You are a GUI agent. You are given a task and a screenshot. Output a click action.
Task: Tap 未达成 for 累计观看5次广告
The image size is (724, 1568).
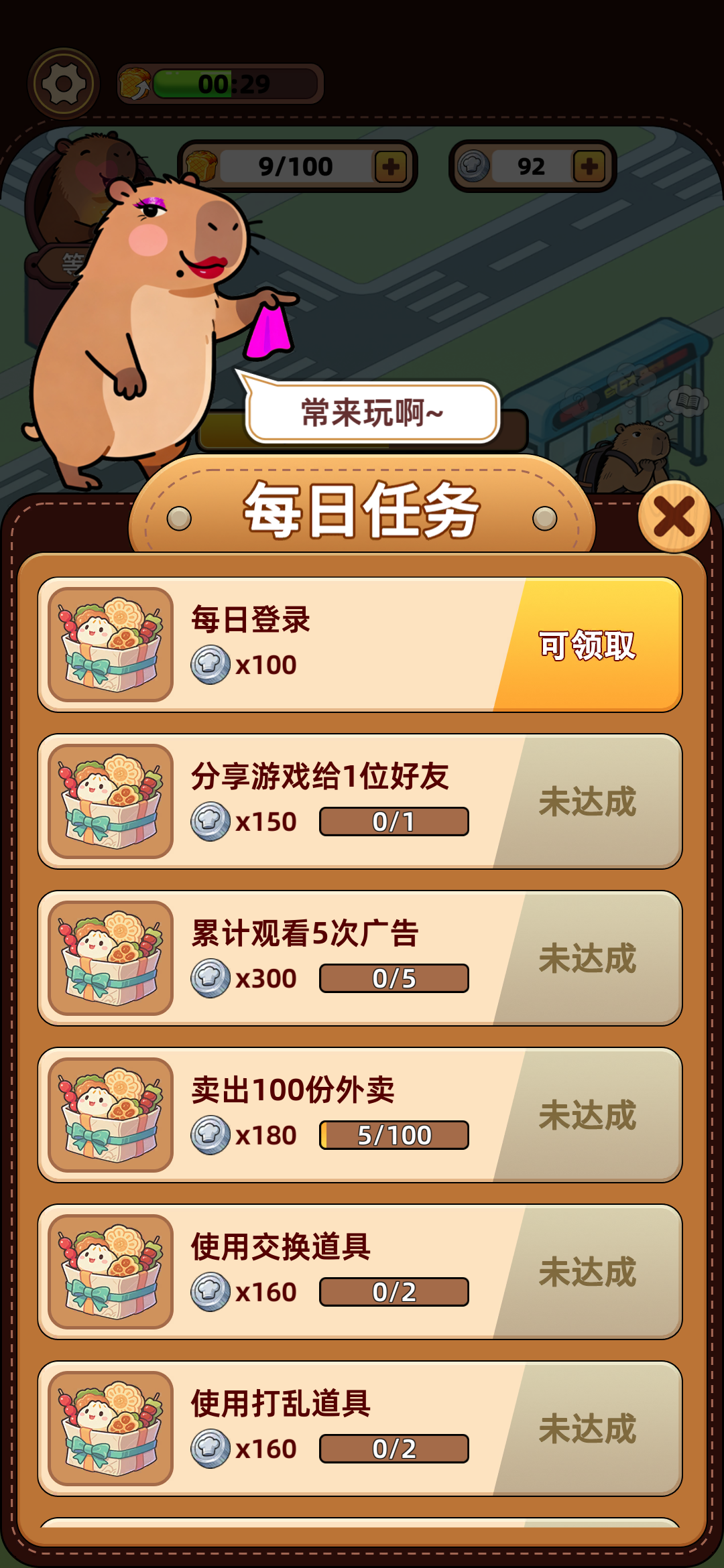588,959
